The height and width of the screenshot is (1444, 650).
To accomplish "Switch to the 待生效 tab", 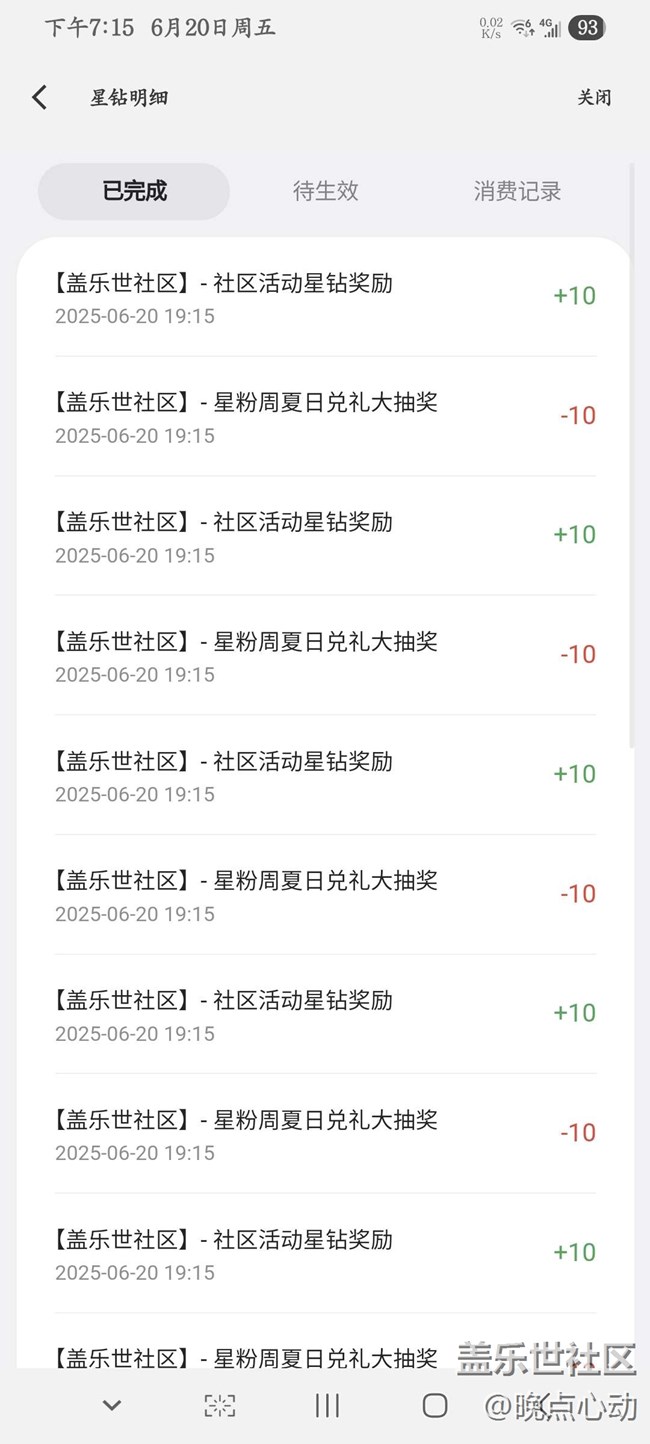I will [325, 191].
